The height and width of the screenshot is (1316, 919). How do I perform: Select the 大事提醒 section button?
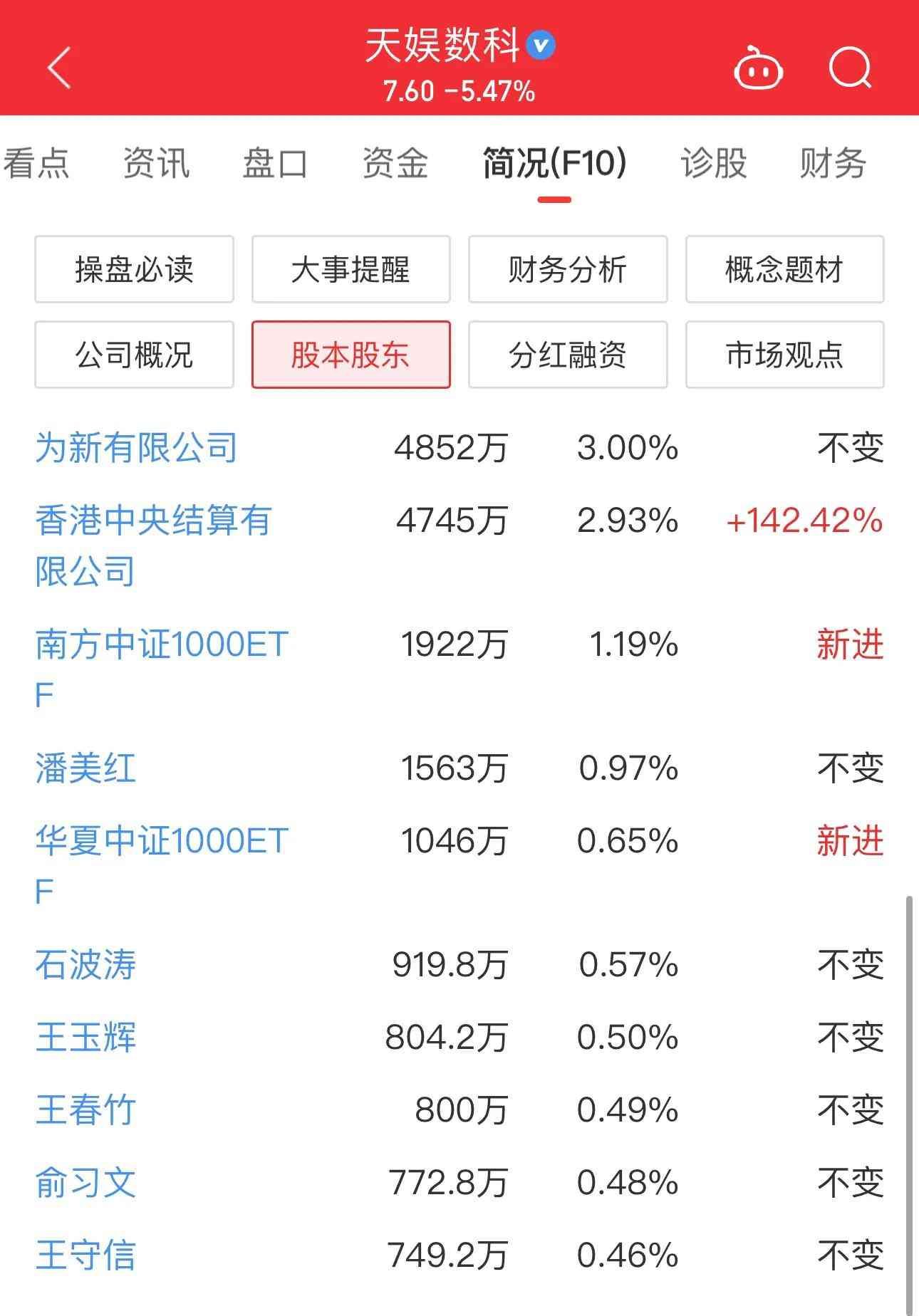coord(351,269)
